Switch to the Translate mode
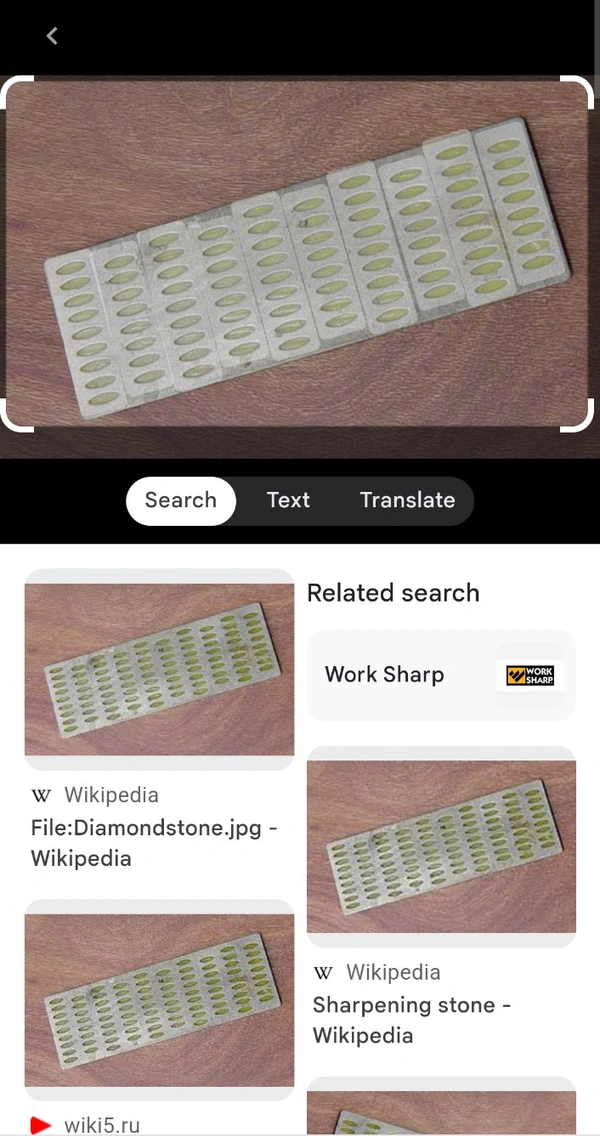Image resolution: width=600 pixels, height=1136 pixels. 407,501
